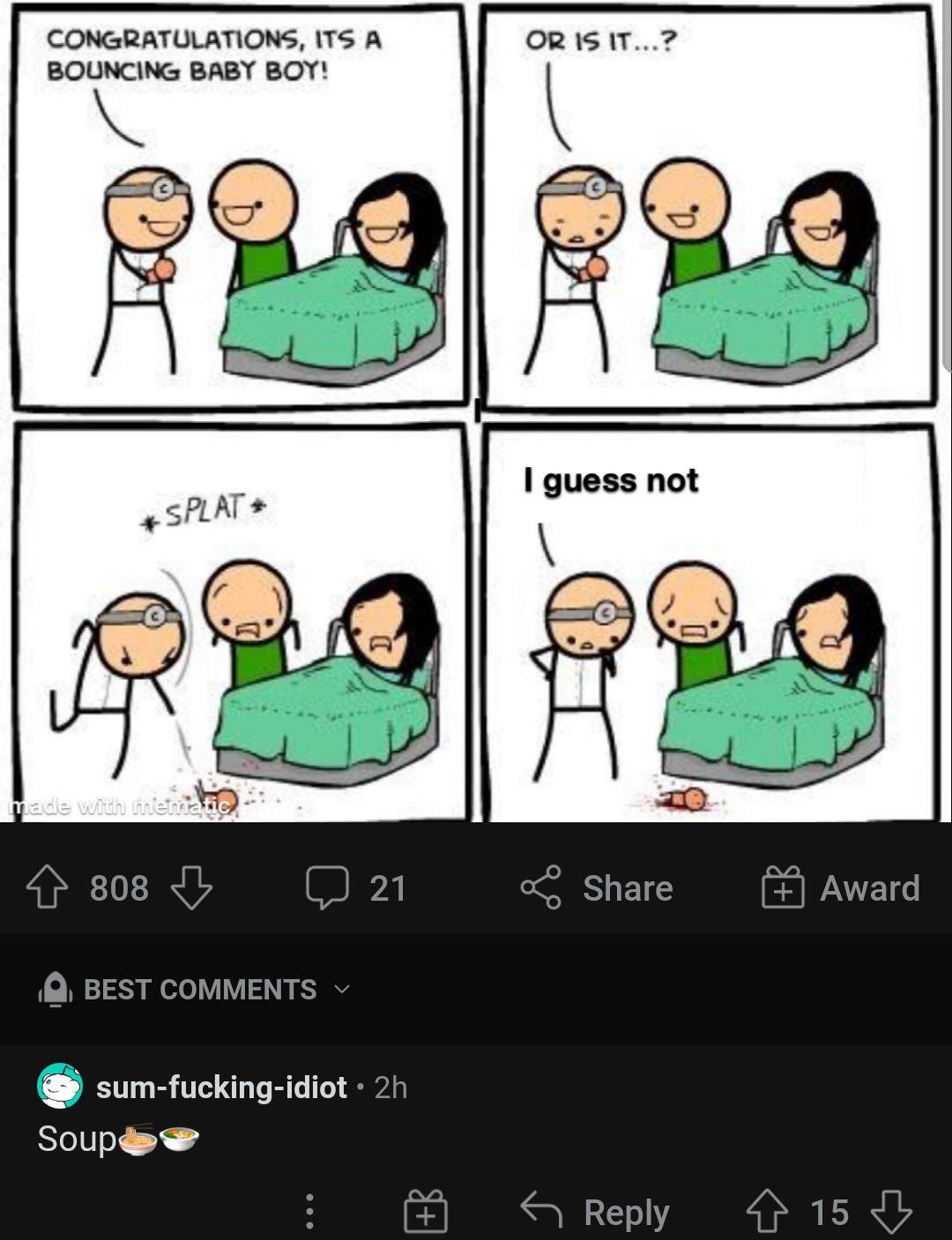Downvote the Soup comment

tap(891, 1212)
